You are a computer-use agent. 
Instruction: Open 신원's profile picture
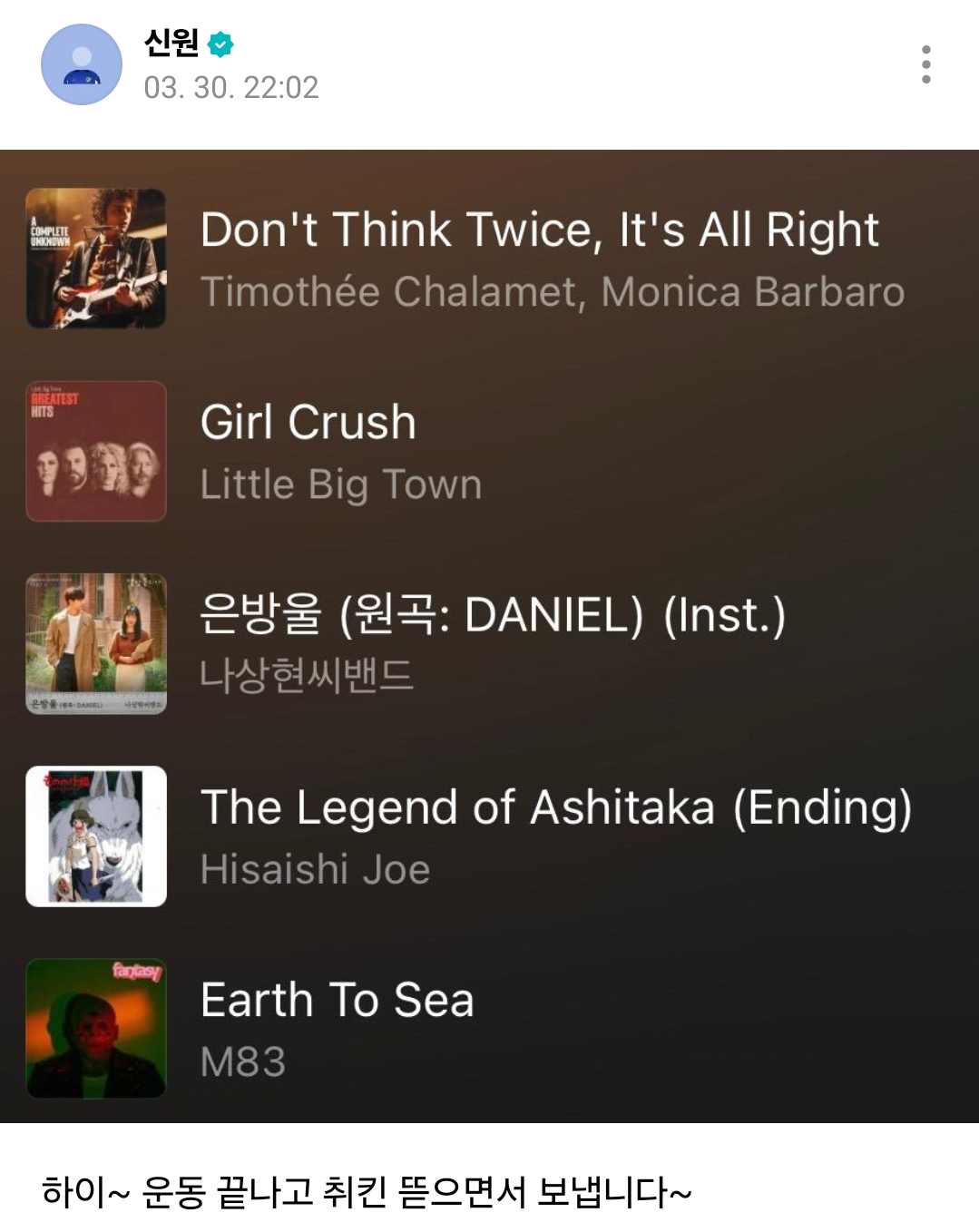click(x=82, y=64)
